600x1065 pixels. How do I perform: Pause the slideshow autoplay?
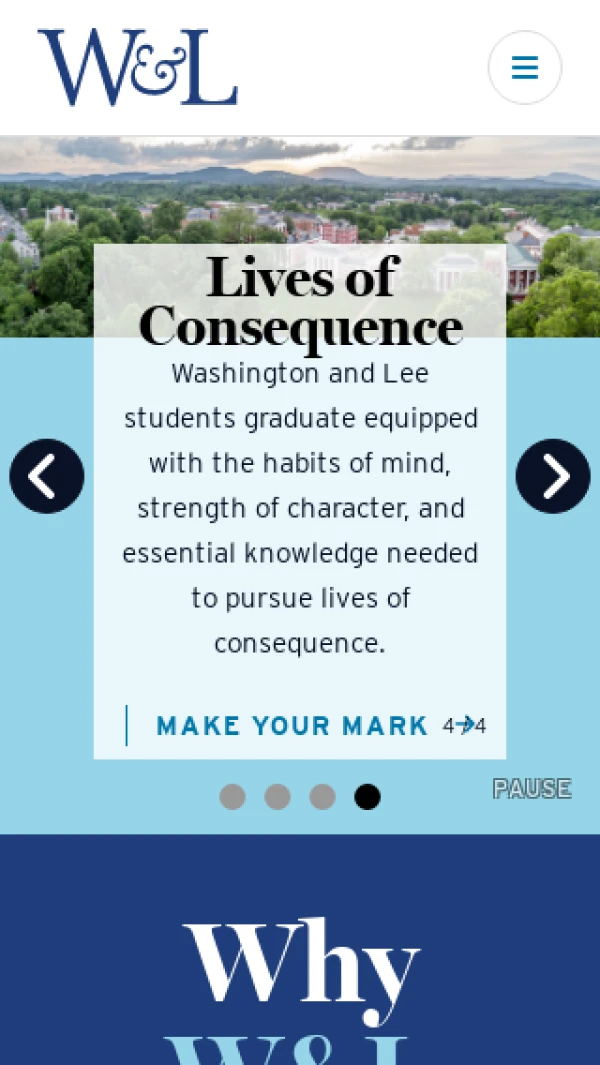click(x=532, y=789)
